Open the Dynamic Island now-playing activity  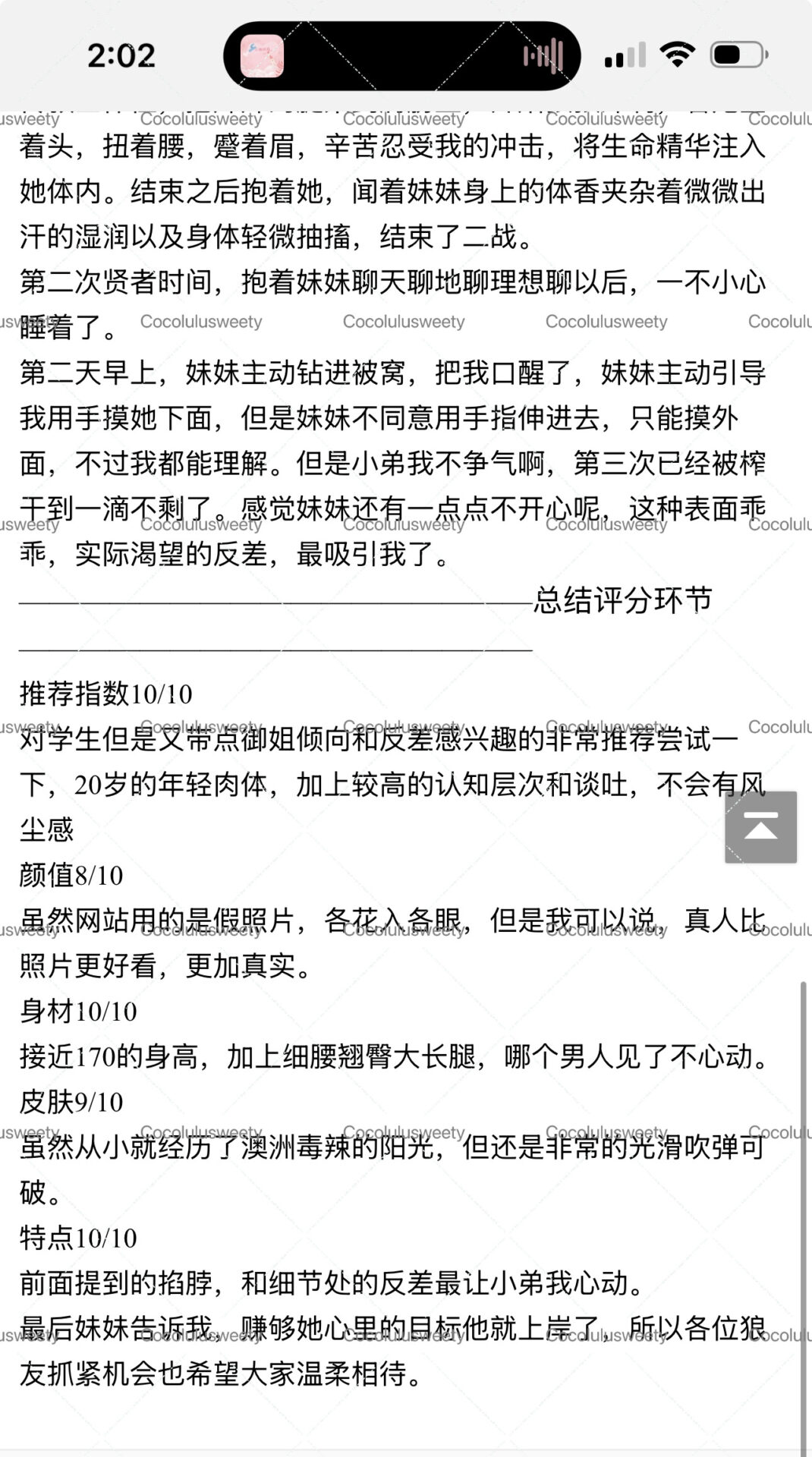click(401, 56)
